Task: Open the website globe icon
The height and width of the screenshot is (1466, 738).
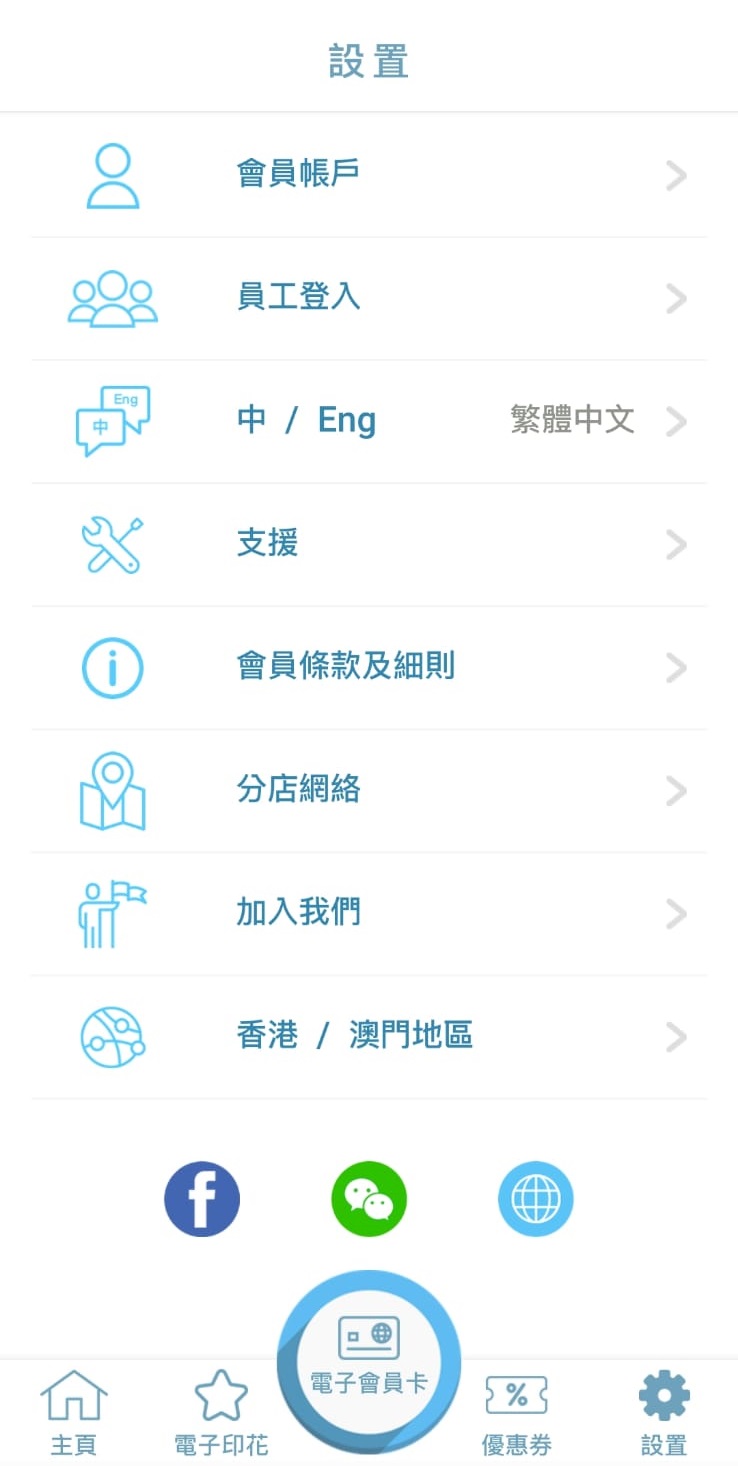Action: pos(536,1199)
